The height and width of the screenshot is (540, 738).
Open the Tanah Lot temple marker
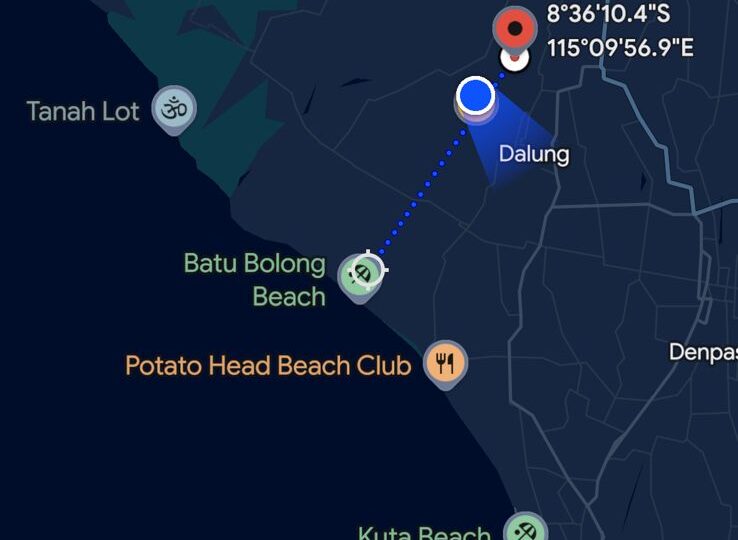click(174, 108)
